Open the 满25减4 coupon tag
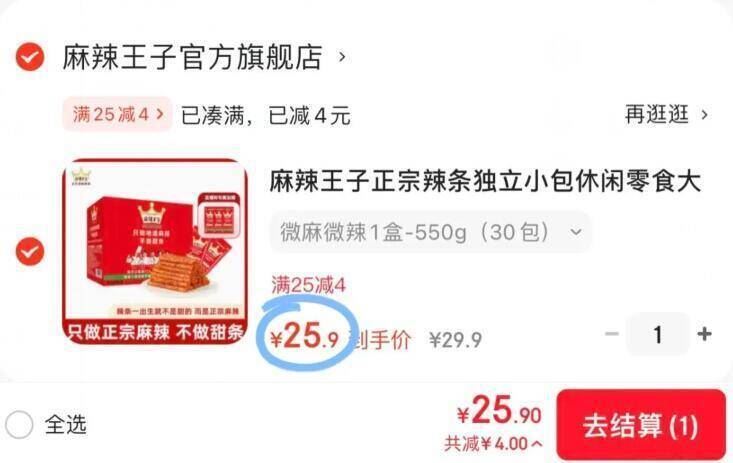 click(117, 115)
